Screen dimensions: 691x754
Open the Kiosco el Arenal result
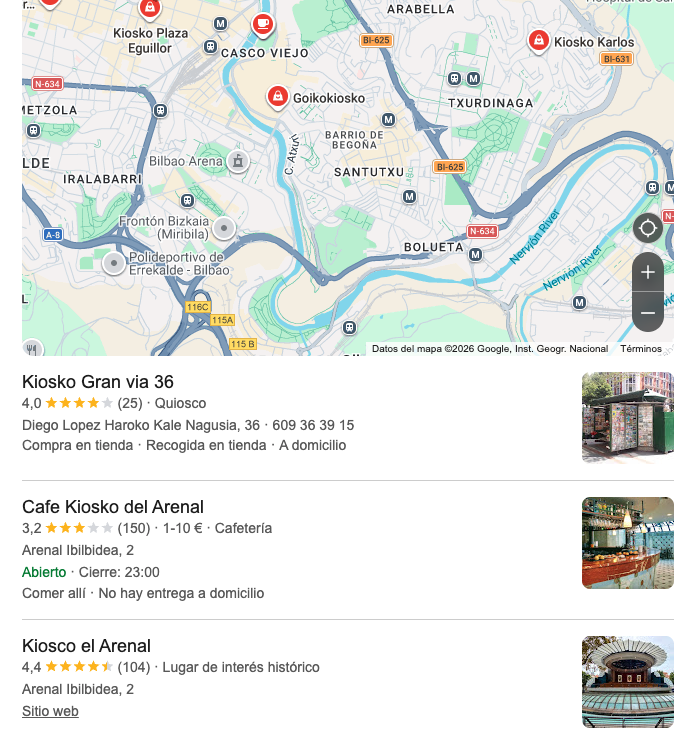pos(86,646)
